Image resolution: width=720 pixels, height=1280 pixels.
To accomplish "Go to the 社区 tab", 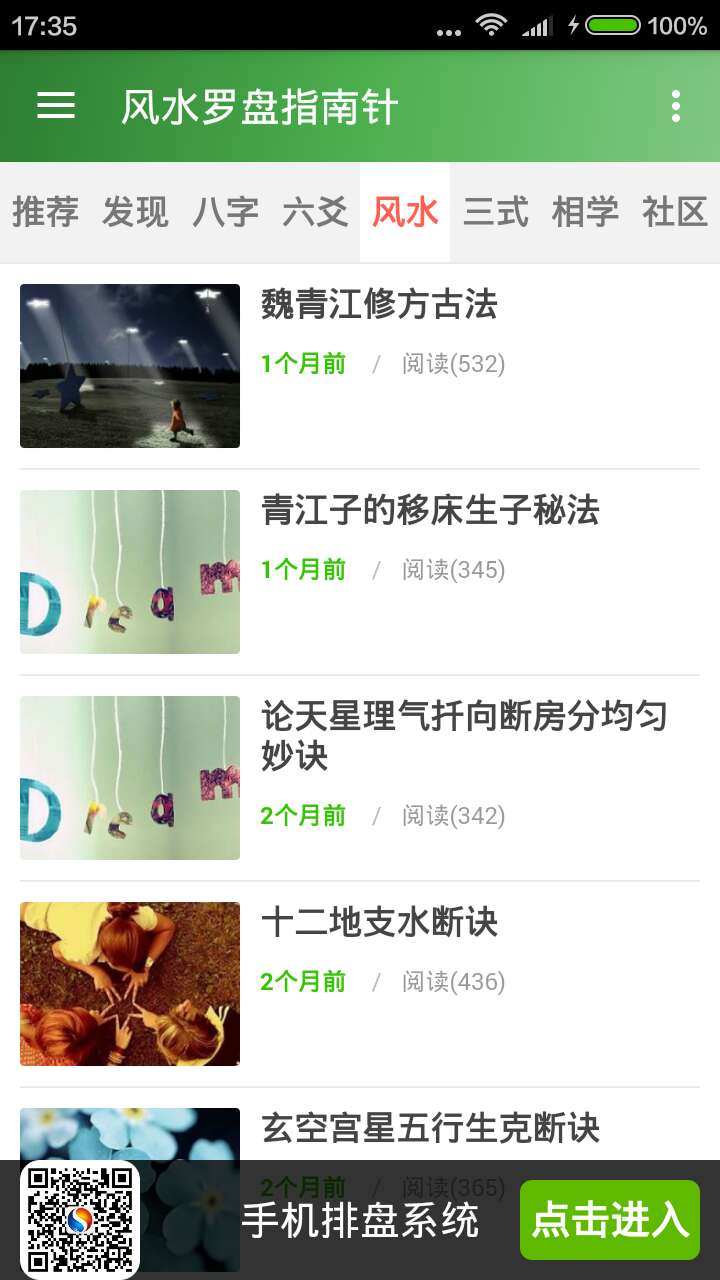I will pos(675,212).
